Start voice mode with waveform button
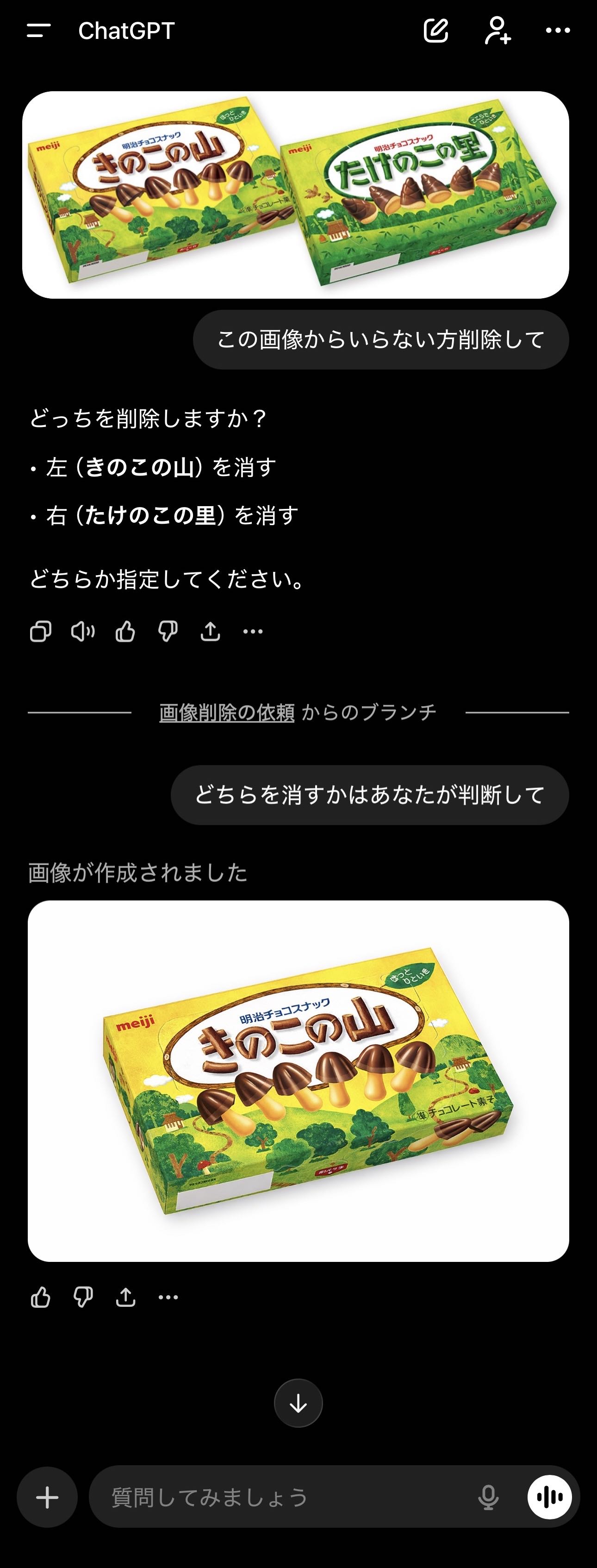This screenshot has height=1568, width=597. click(549, 1497)
